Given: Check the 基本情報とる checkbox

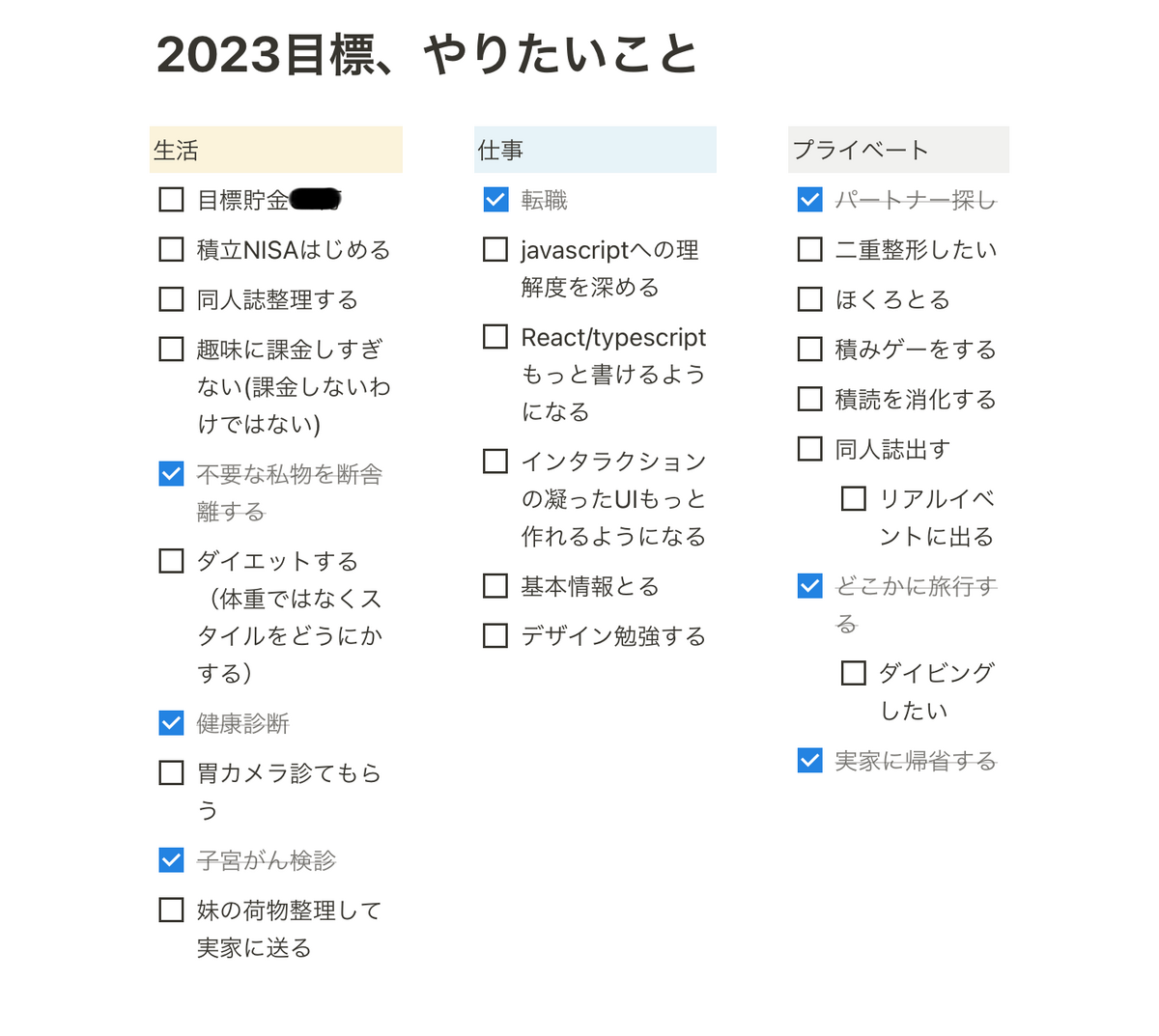Looking at the screenshot, I should [495, 585].
